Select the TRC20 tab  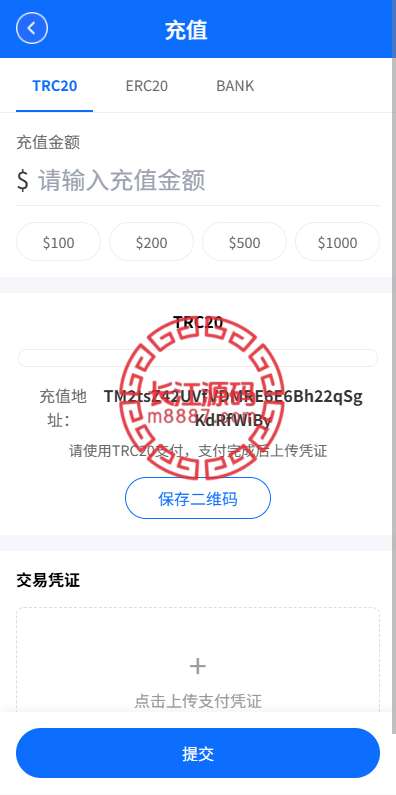point(55,86)
